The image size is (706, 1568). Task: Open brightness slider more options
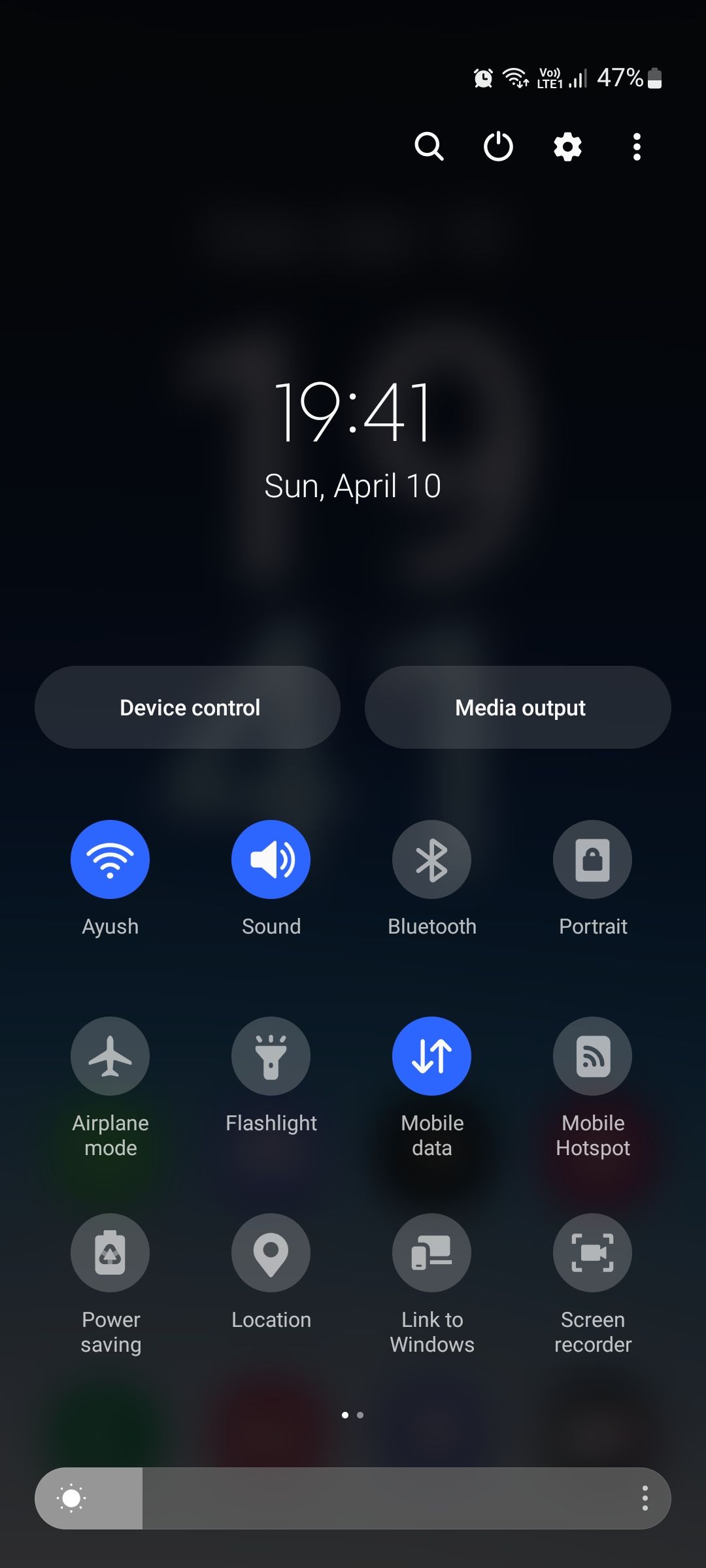645,1498
